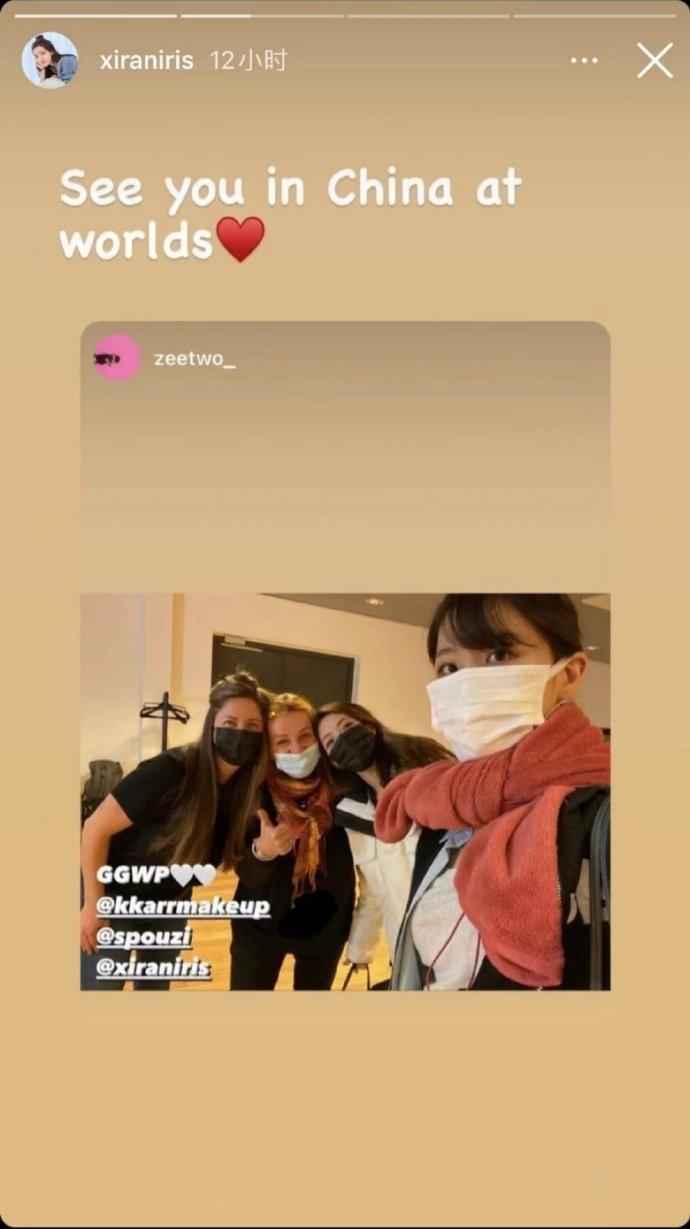This screenshot has width=690, height=1229.
Task: Open the profile picture of xiraniris
Action: point(50,61)
